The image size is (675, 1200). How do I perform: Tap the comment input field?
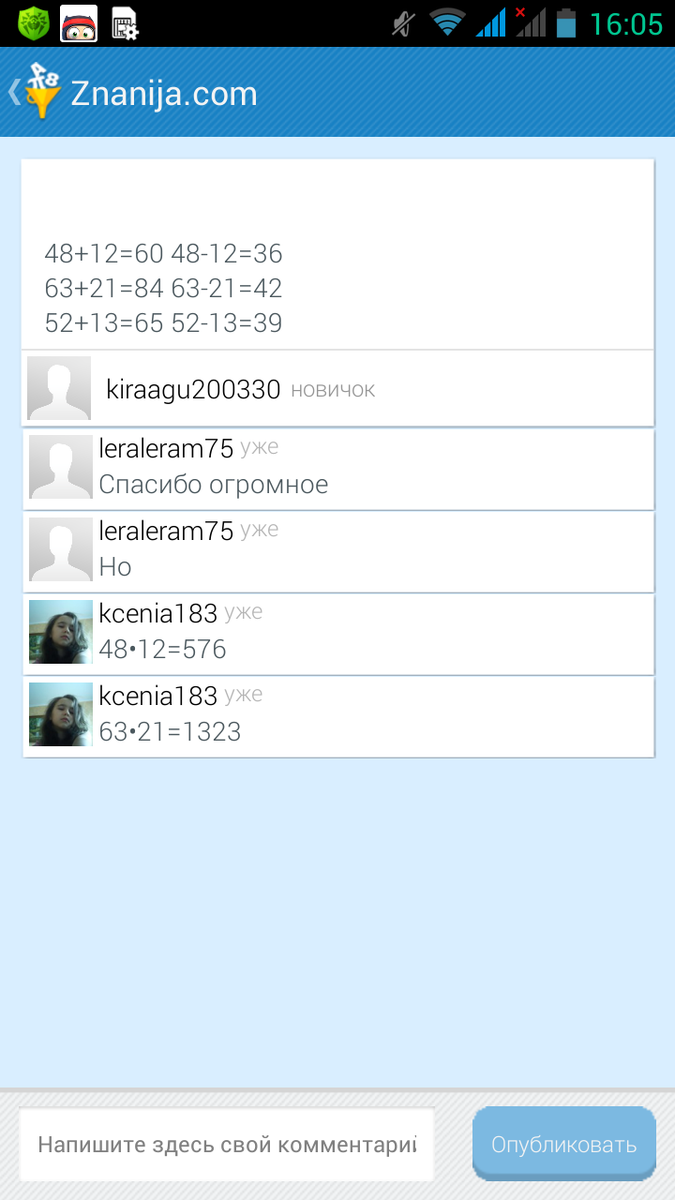pos(226,1145)
